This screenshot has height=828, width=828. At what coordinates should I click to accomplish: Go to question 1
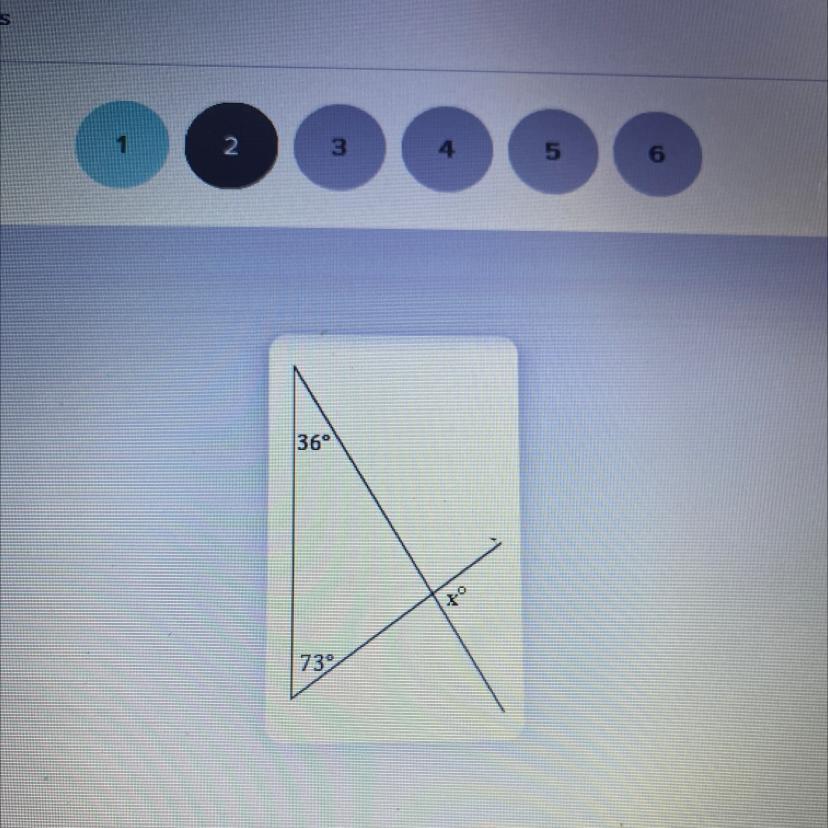point(121,146)
